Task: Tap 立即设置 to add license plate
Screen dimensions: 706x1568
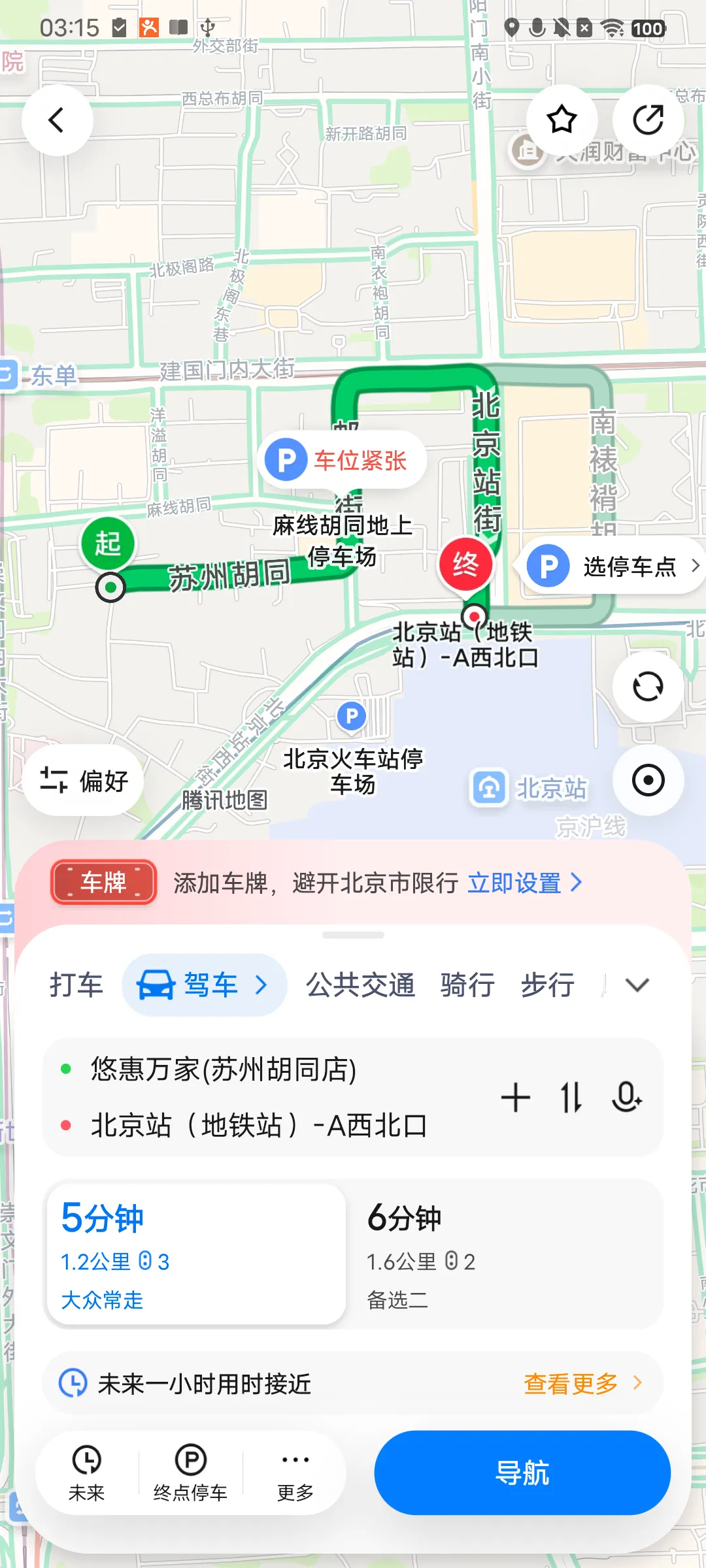Action: pos(524,883)
